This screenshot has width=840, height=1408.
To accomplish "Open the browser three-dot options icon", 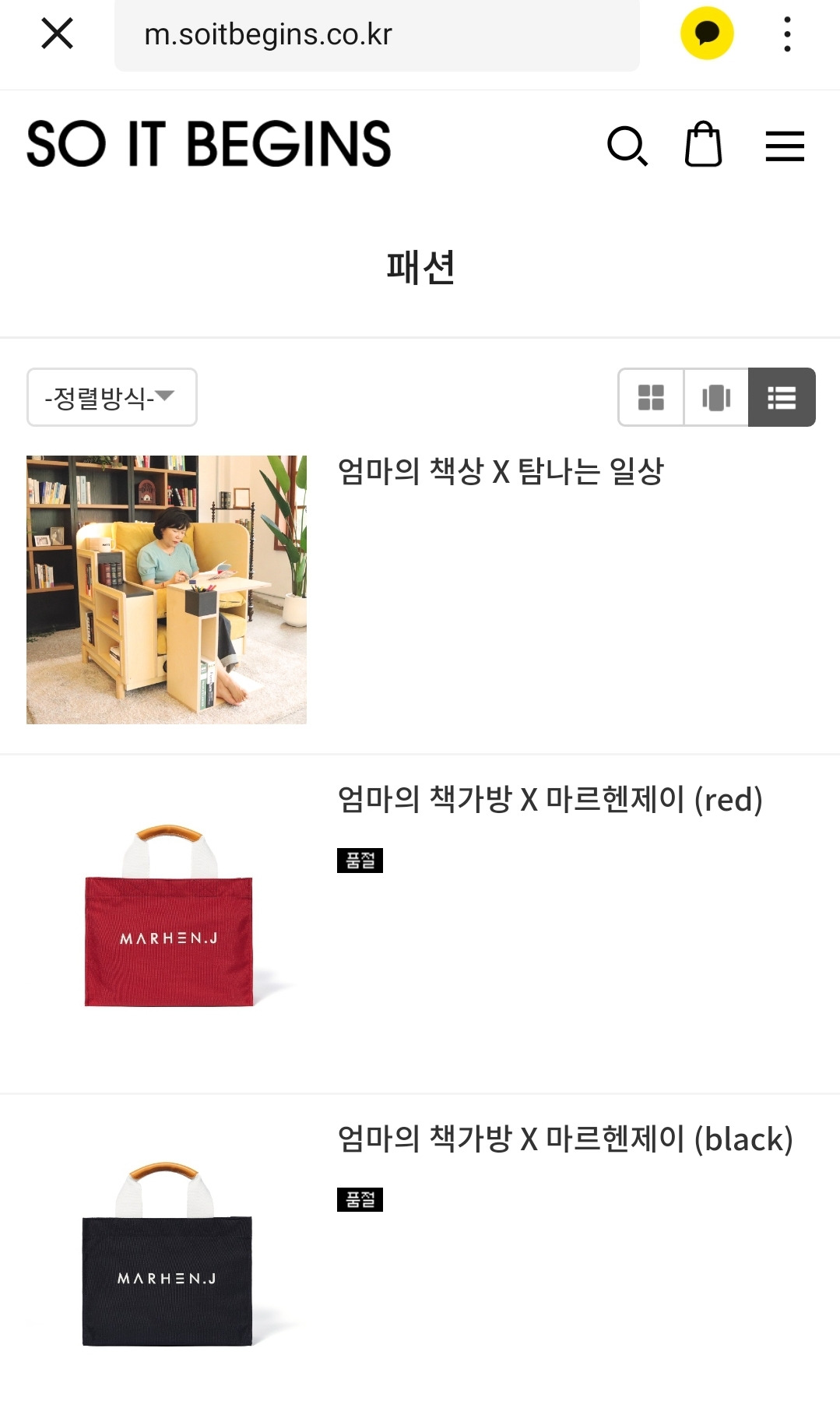I will tap(787, 33).
